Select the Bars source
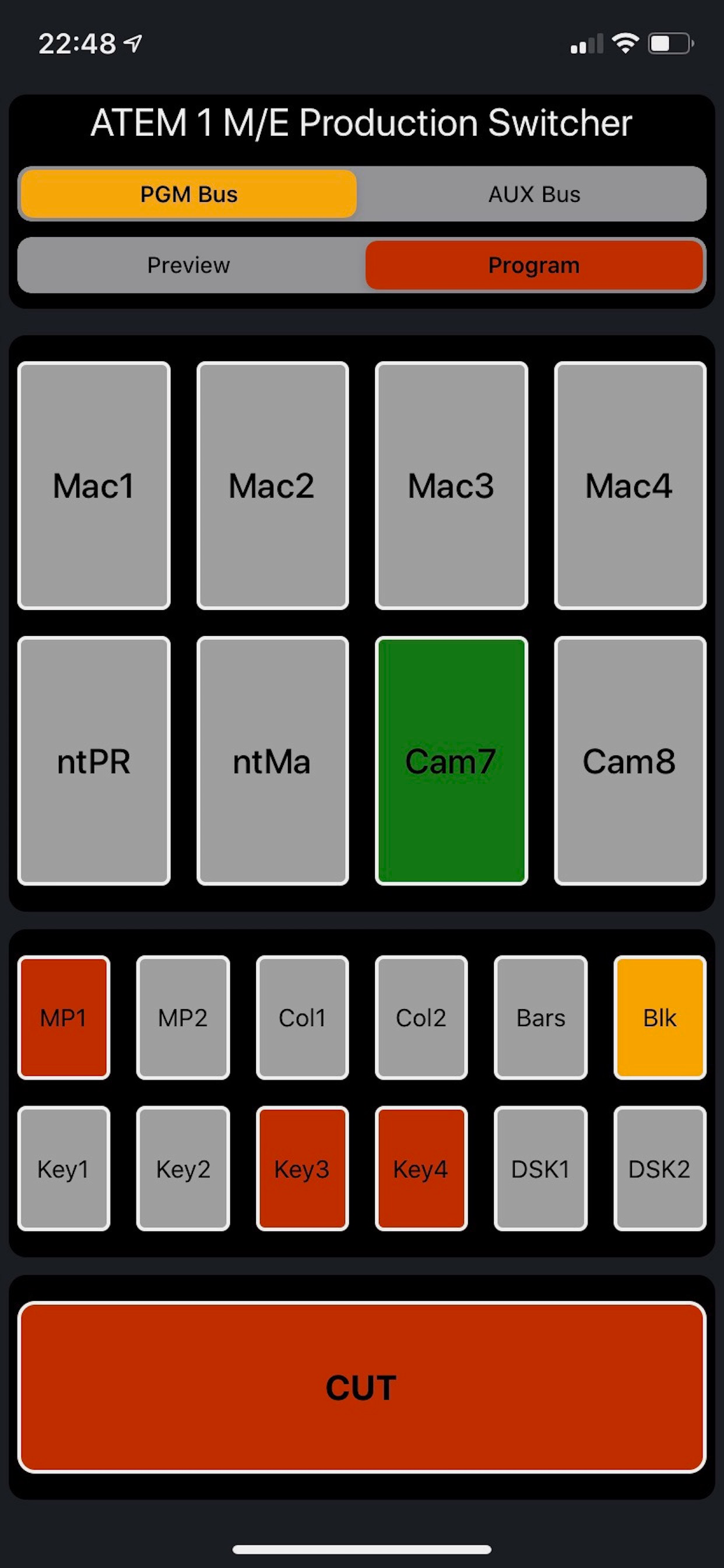Image resolution: width=724 pixels, height=1568 pixels. 541,1018
